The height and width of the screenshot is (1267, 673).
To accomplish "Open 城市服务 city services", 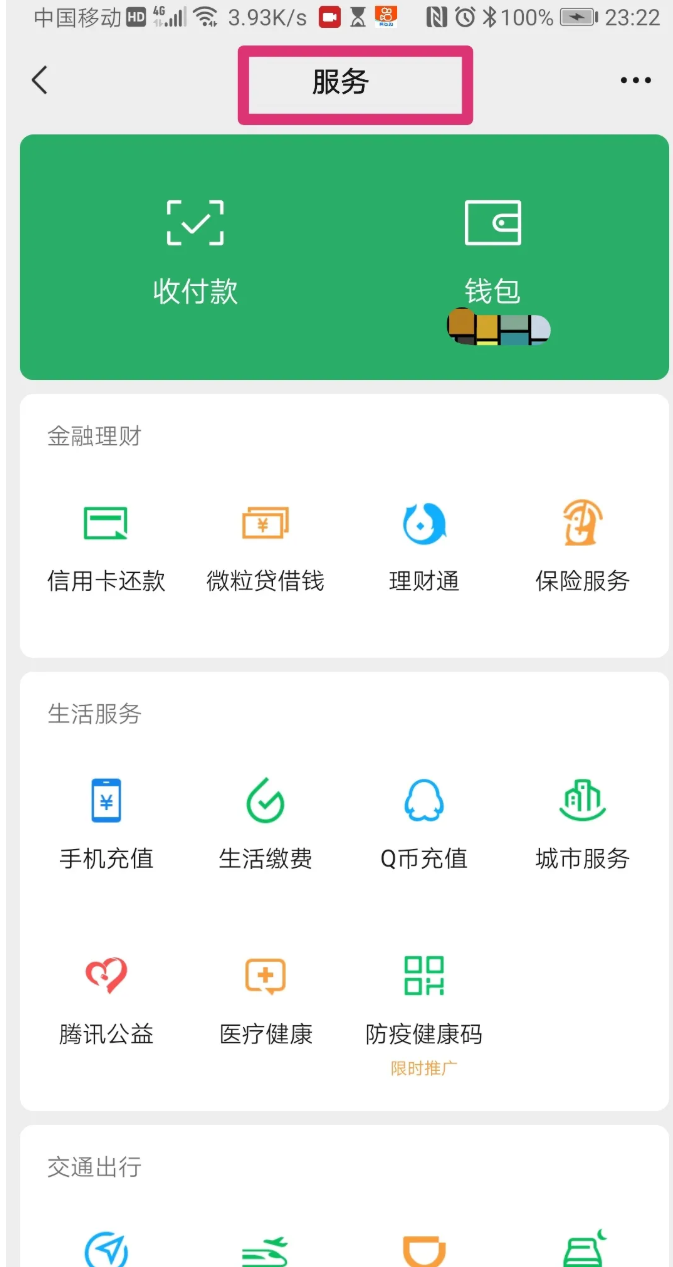I will coord(582,824).
